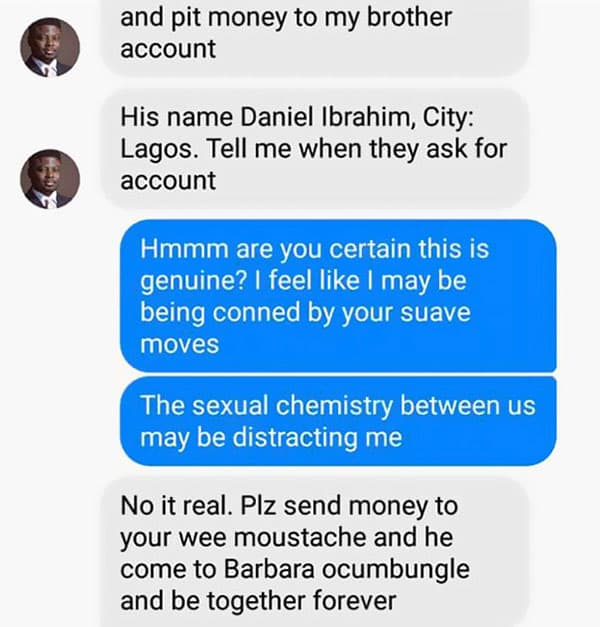
Task: Tap profile photo next to the brother account message
Action: pyautogui.click(x=50, y=47)
